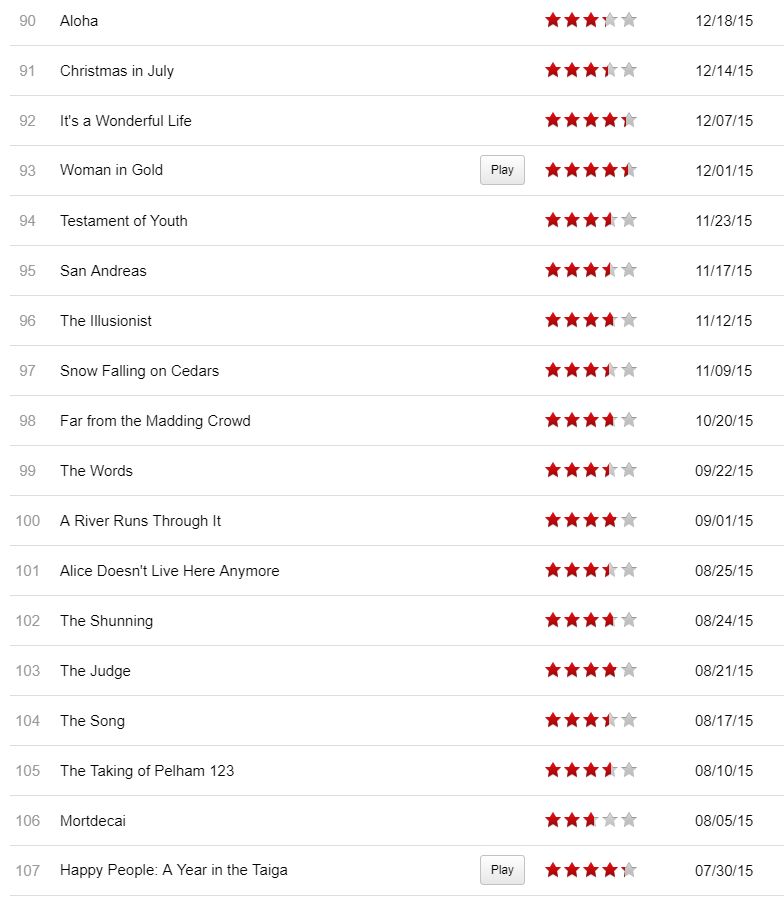The image size is (784, 900).
Task: Open It's a Wonderful Life
Action: click(x=125, y=121)
